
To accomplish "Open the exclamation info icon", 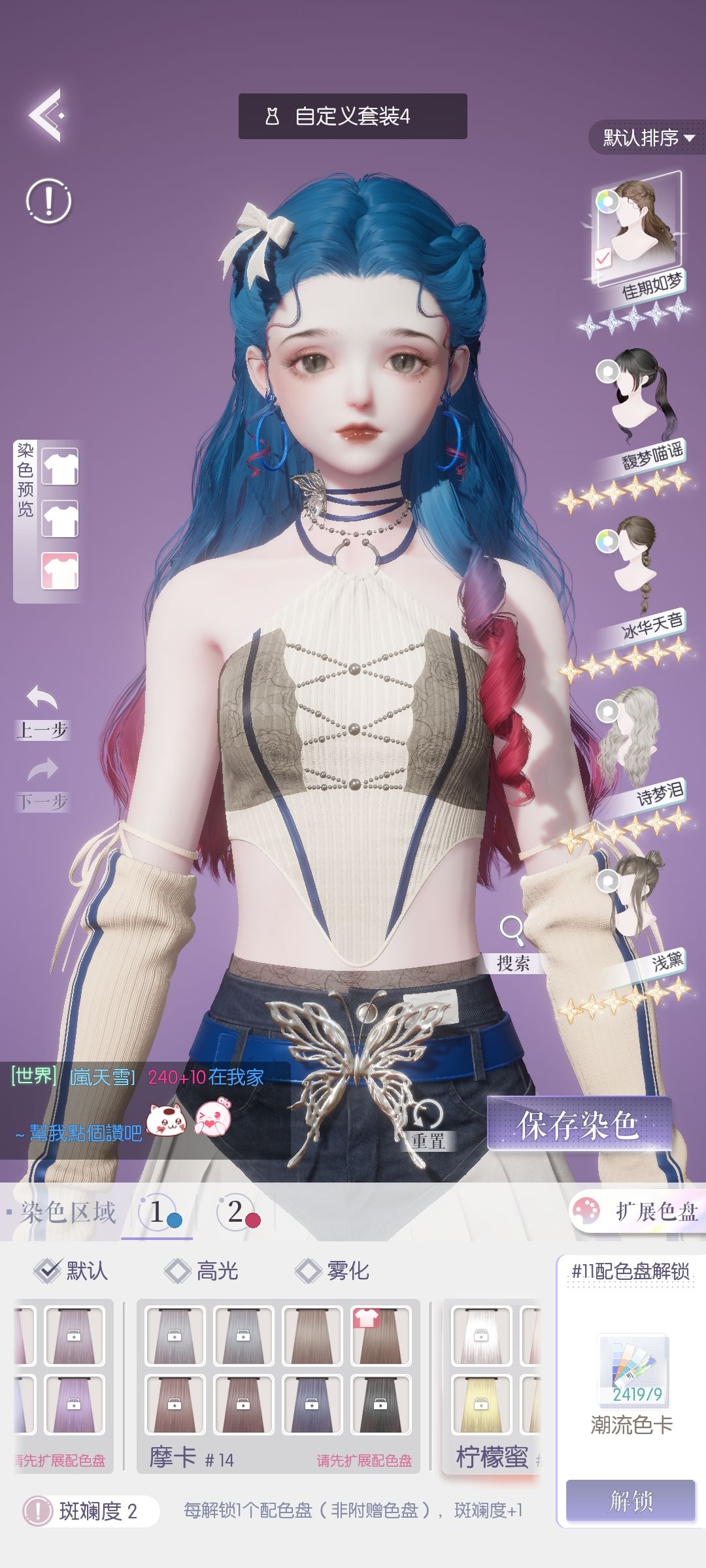I will tap(48, 201).
